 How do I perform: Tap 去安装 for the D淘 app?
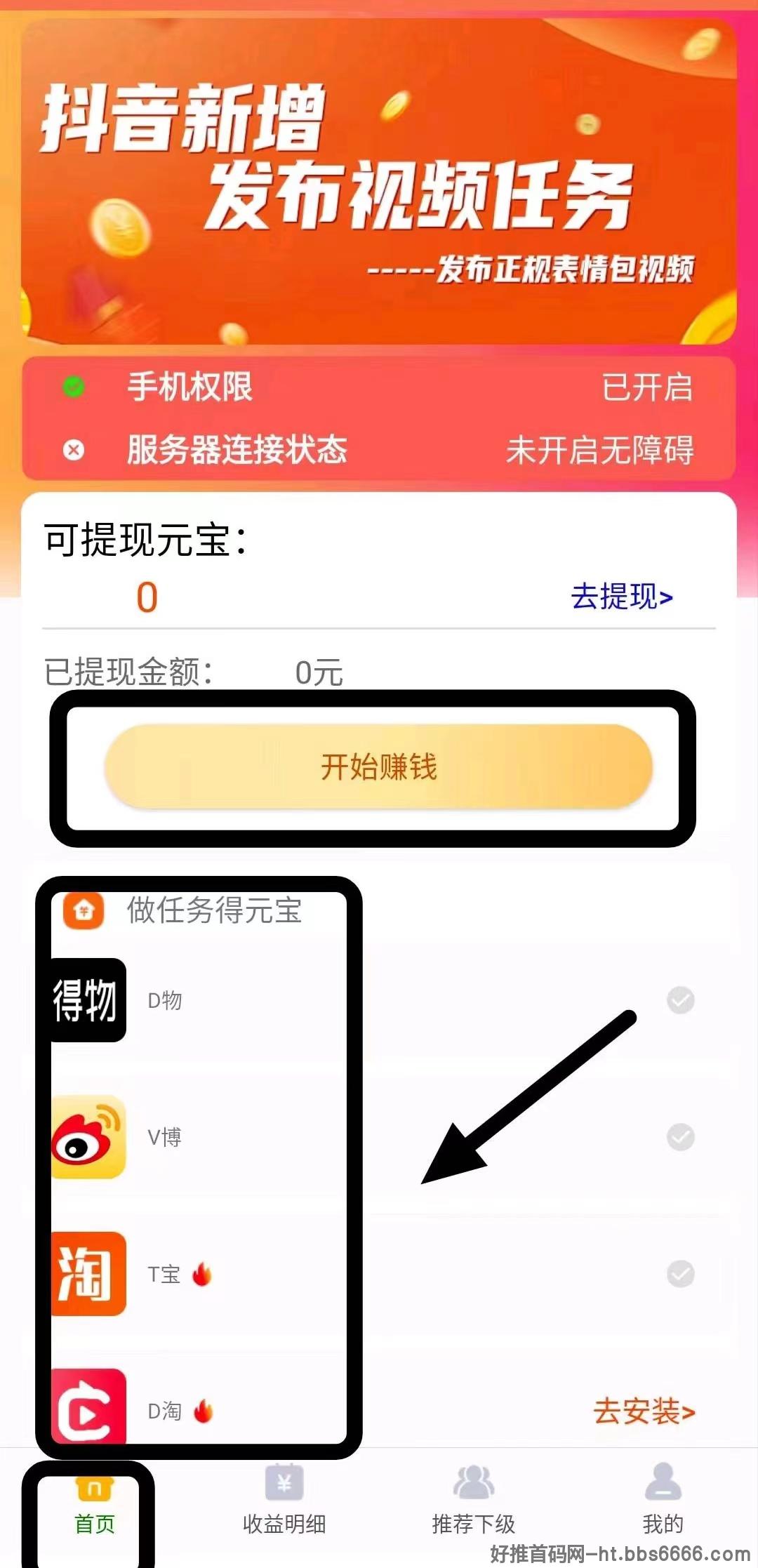(644, 1411)
